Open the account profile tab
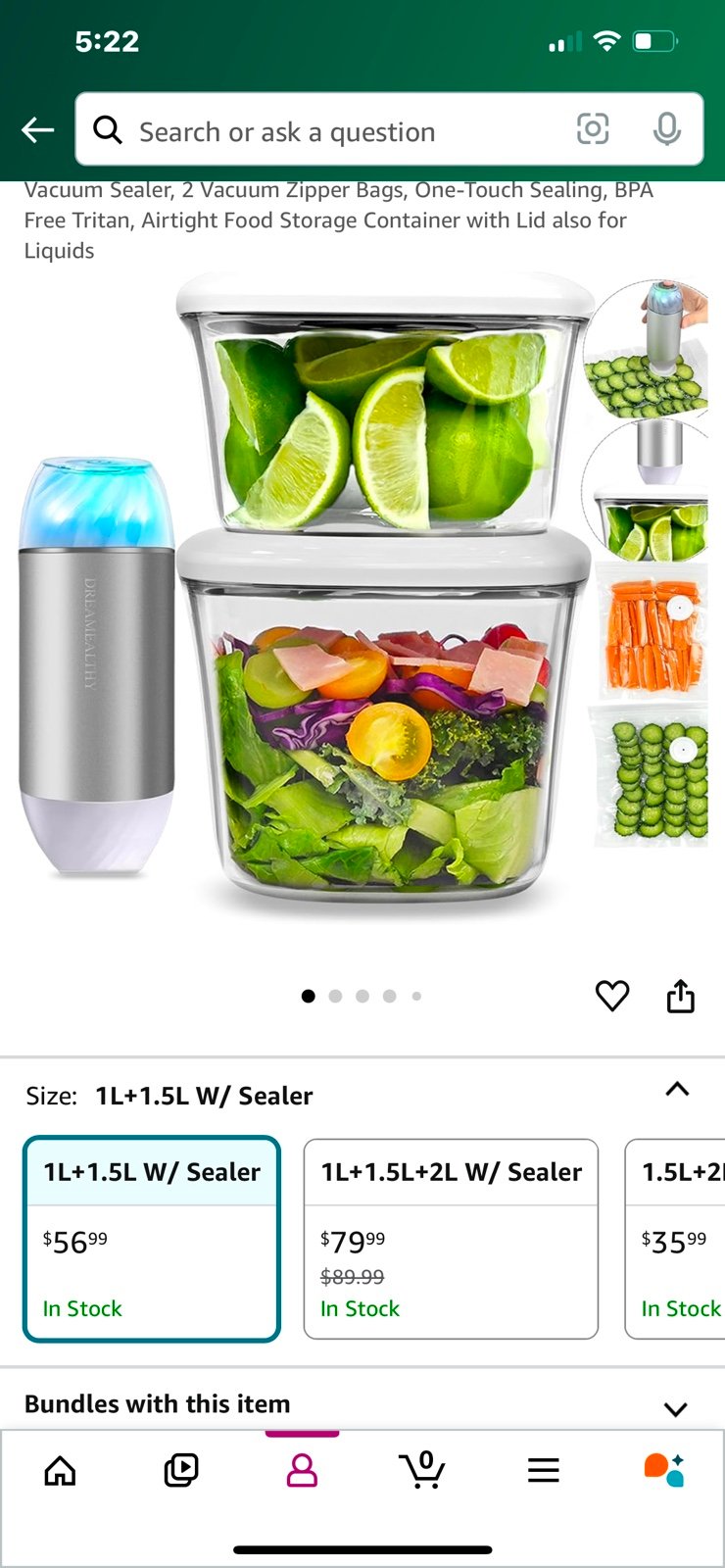Viewport: 725px width, 1568px height. pyautogui.click(x=302, y=1470)
